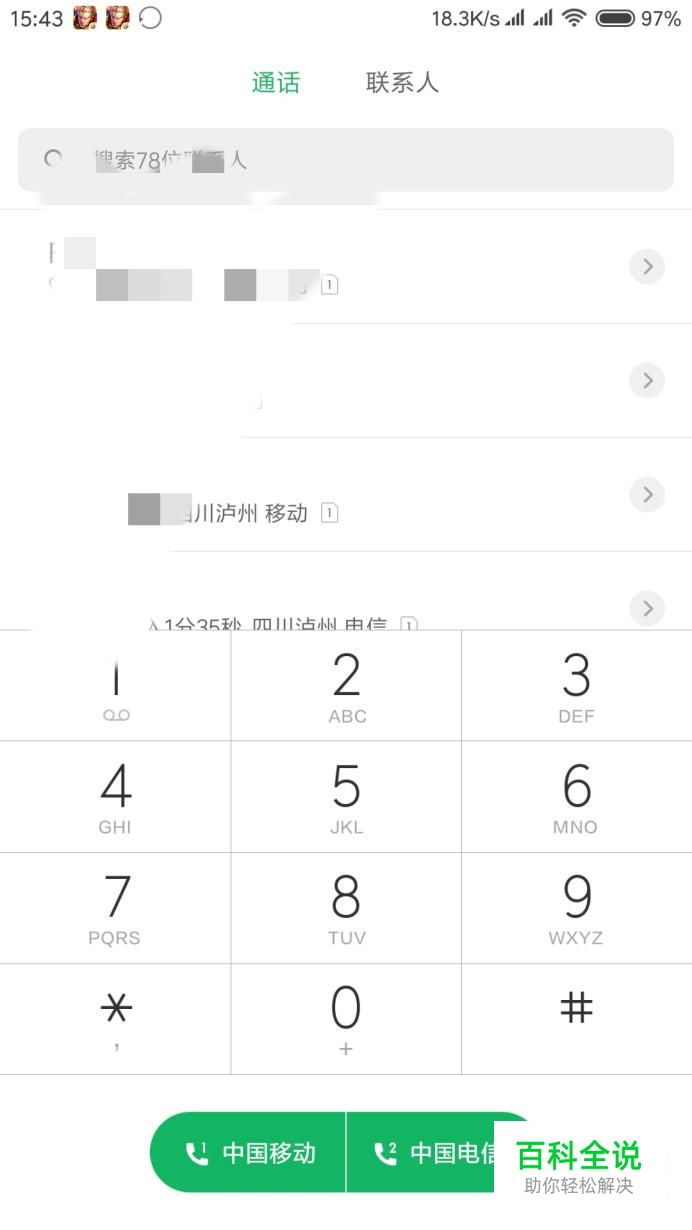This screenshot has width=692, height=1230.
Task: Dial digit 7 PQRS
Action: (x=115, y=908)
